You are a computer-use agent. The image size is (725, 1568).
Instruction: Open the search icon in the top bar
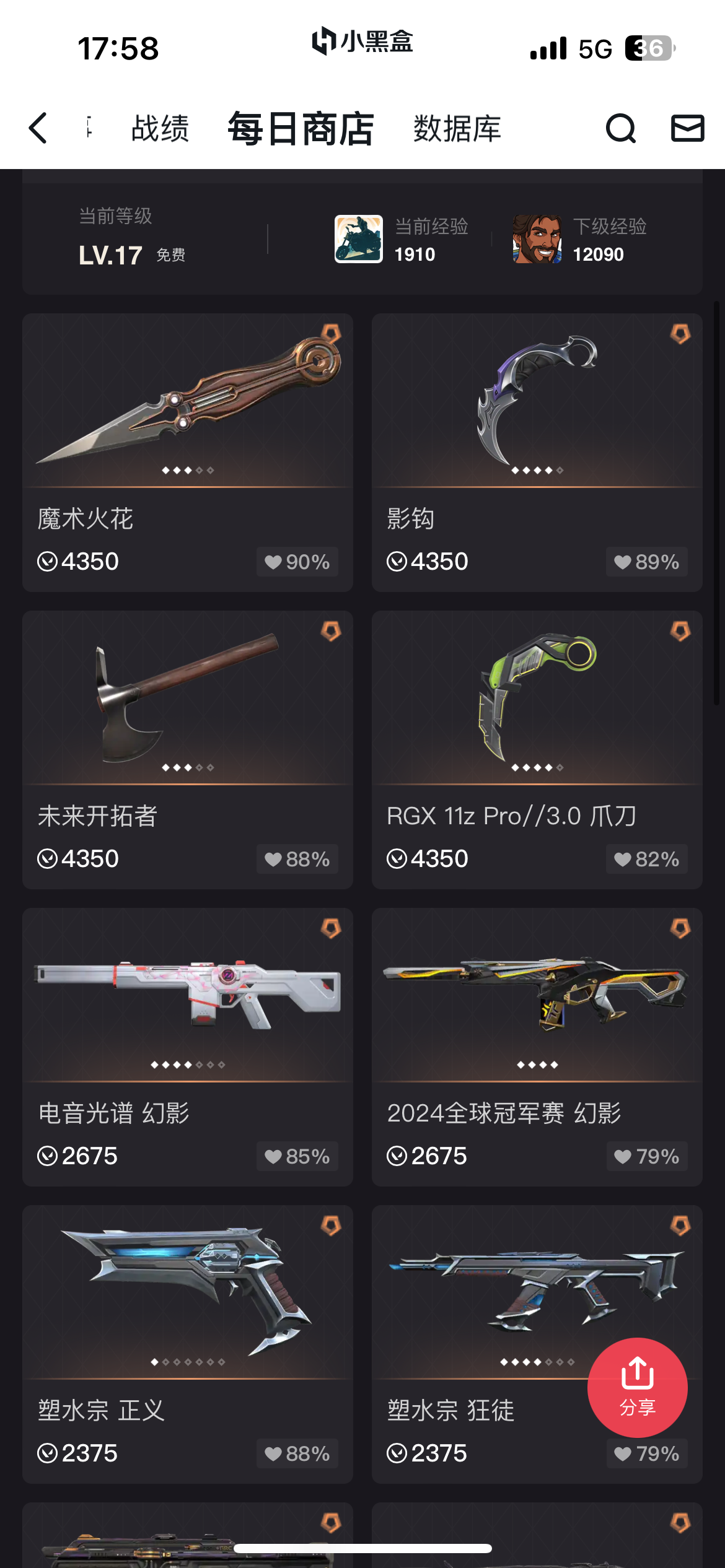pos(621,128)
